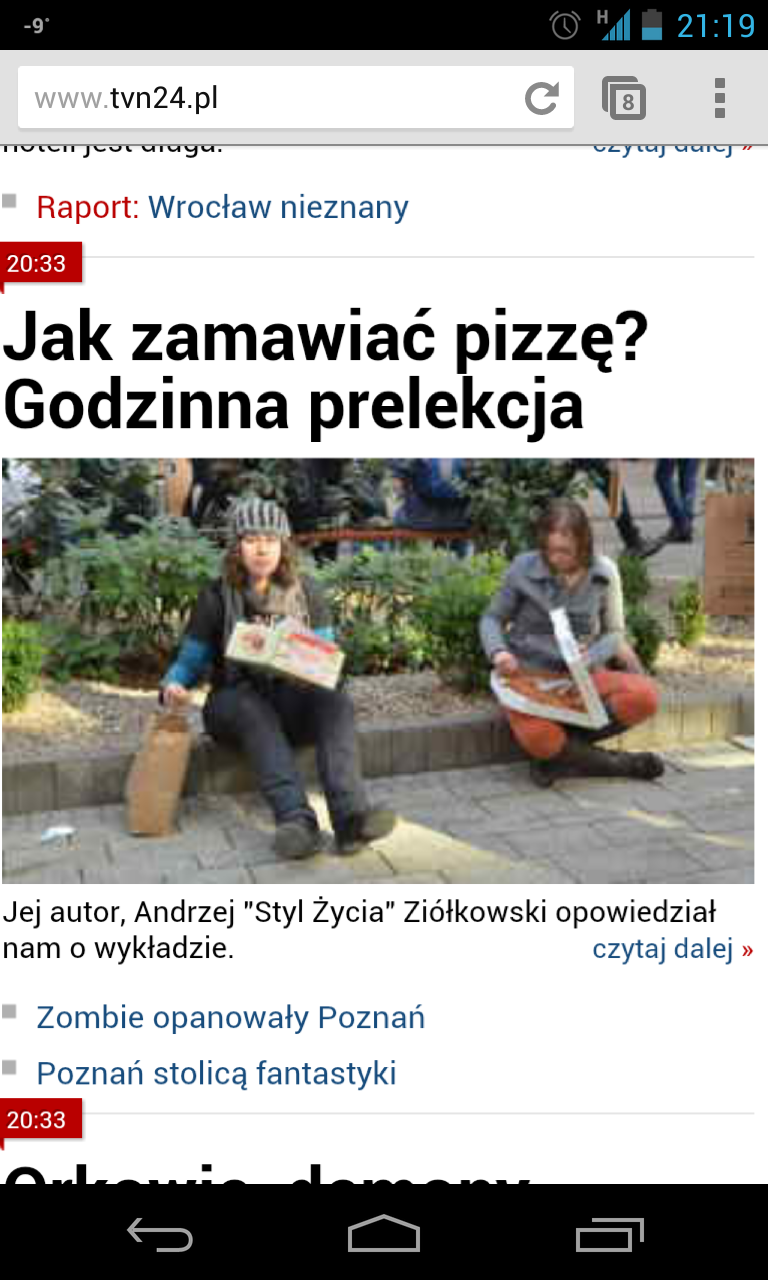Image resolution: width=768 pixels, height=1280 pixels.
Task: Go back with the system back button
Action: pyautogui.click(x=160, y=1235)
